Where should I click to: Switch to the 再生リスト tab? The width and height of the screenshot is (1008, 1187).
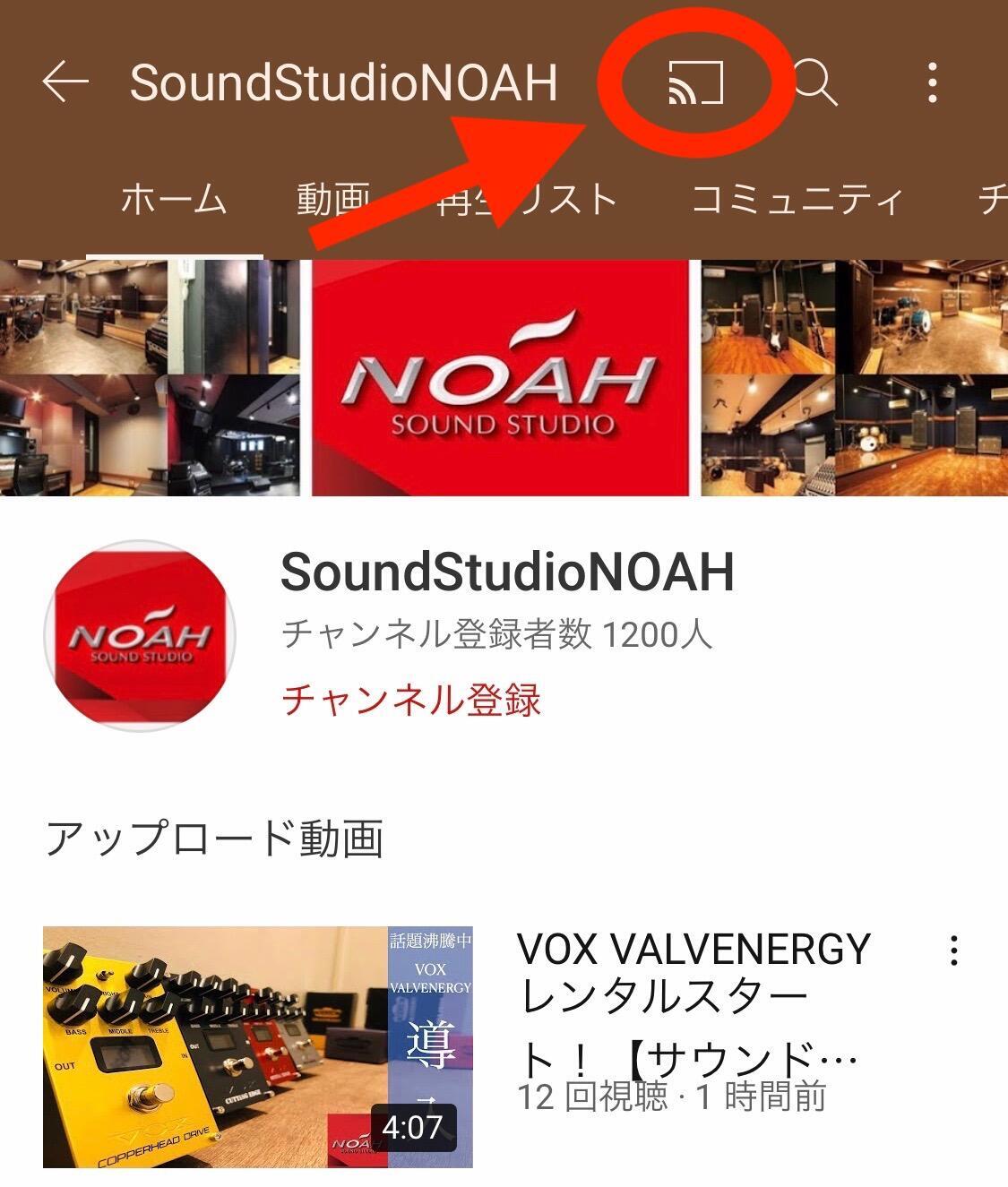[x=529, y=199]
